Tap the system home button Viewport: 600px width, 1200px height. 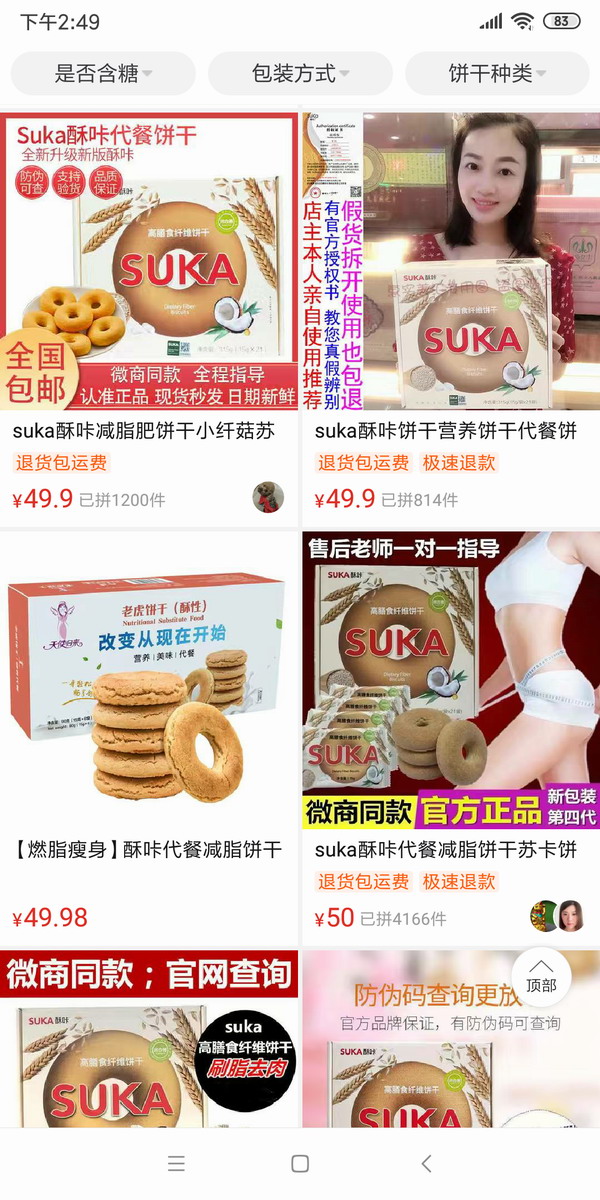300,1163
